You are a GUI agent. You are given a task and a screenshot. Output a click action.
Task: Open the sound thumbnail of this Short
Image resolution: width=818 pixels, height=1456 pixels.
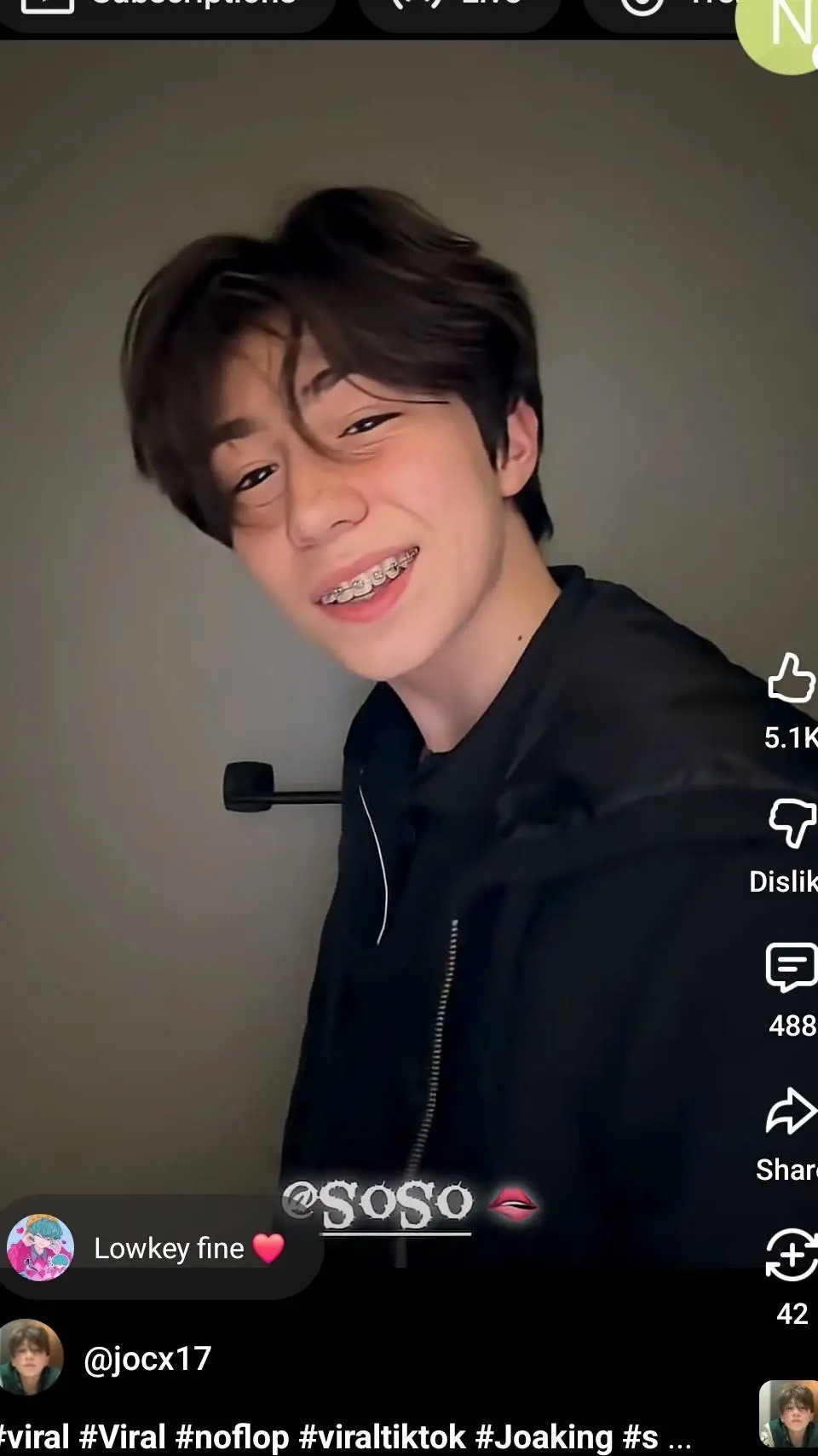[789, 1413]
